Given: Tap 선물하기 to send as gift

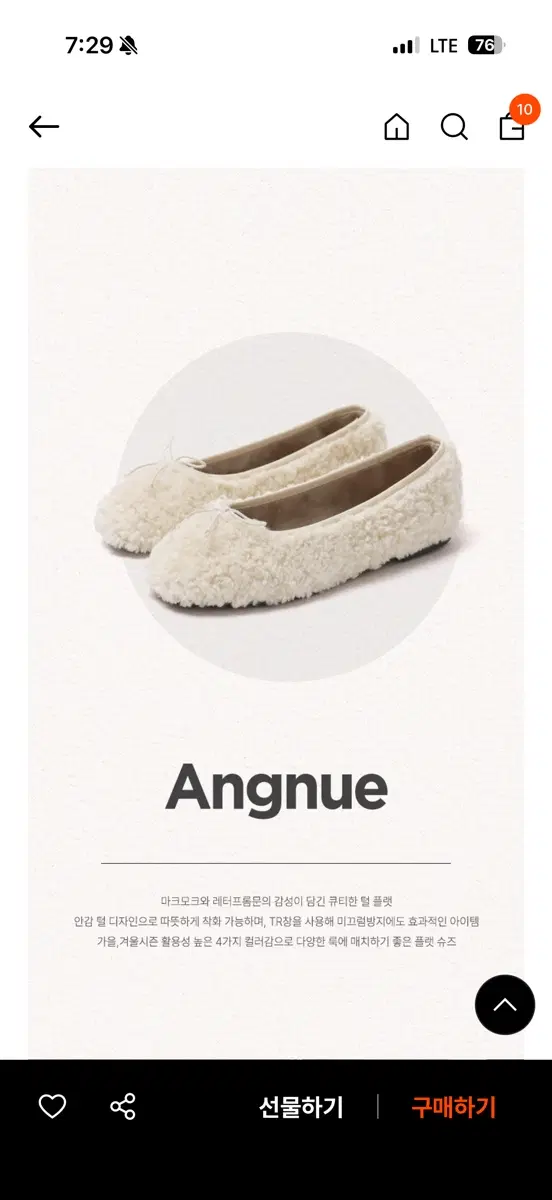Looking at the screenshot, I should [x=301, y=1107].
